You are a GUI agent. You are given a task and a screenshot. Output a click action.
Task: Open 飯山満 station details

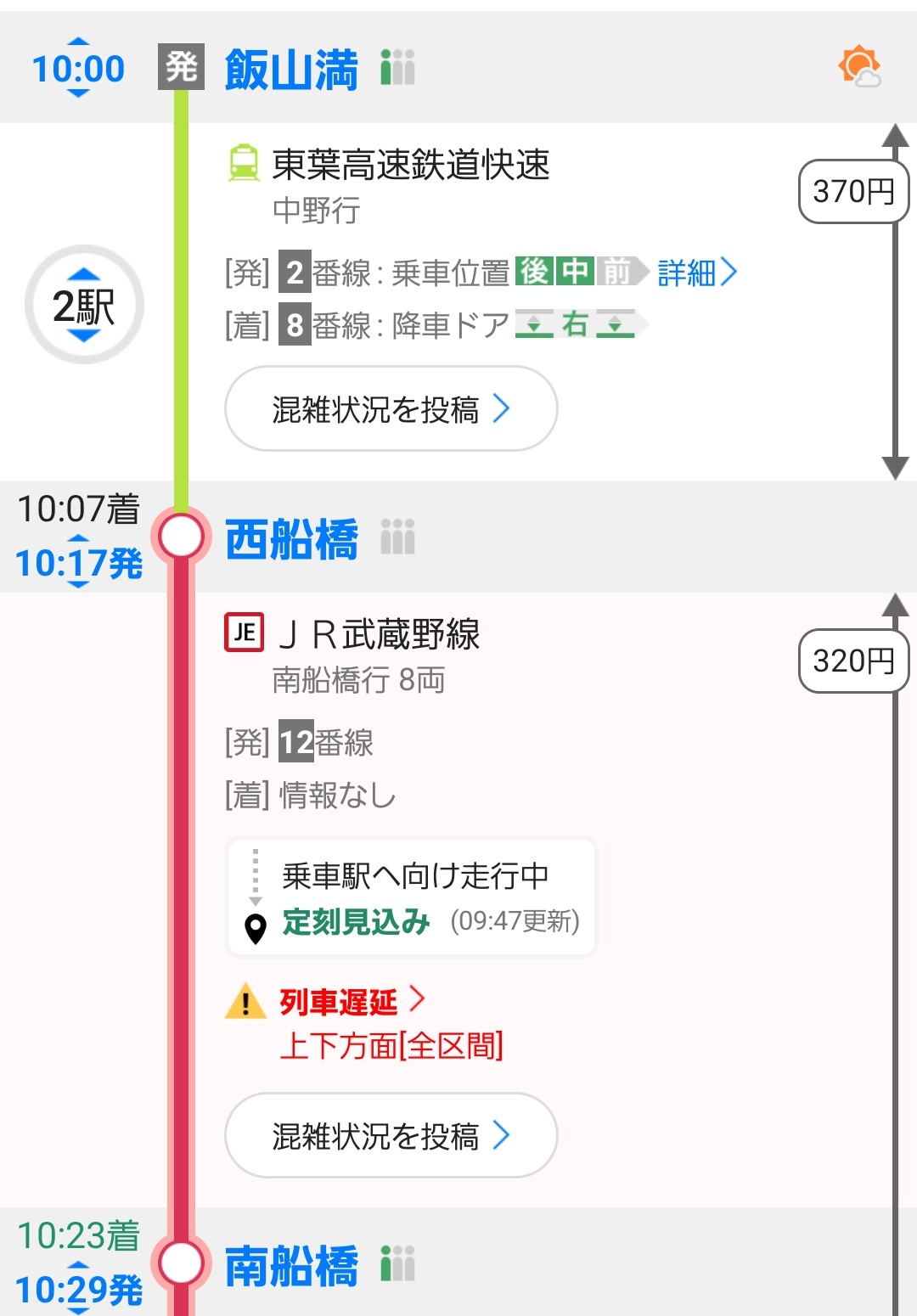click(x=291, y=69)
